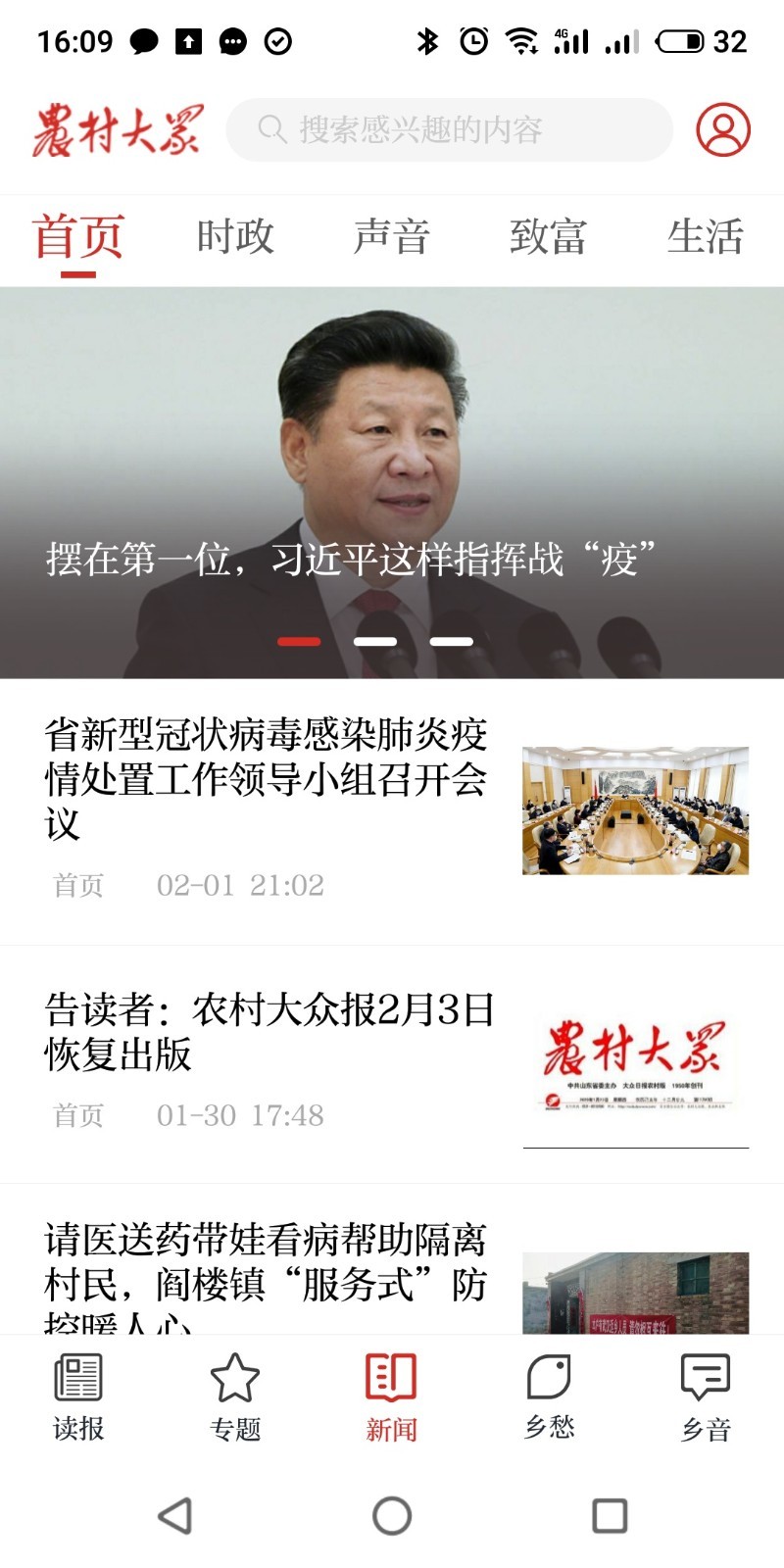Go to the 生活 tab
The height and width of the screenshot is (1568, 784).
(705, 237)
